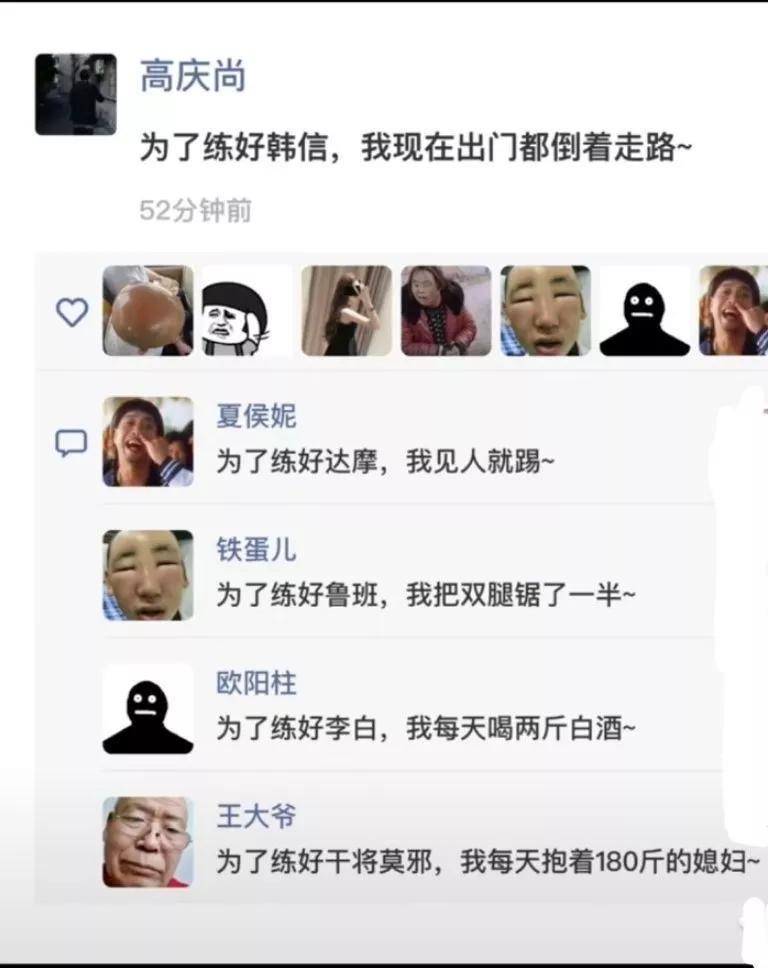This screenshot has height=968, width=768.
Task: Tap 铁蛋儿's username in comments
Action: [x=256, y=550]
